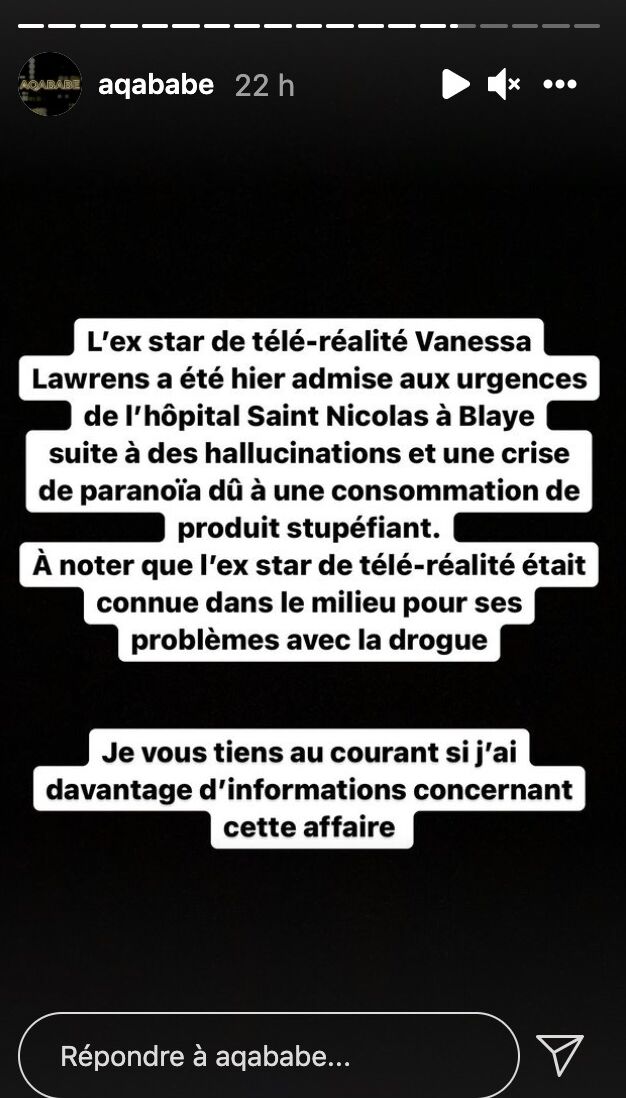Tap the aqababe username
Screen dimensions: 626x1098
(156, 85)
